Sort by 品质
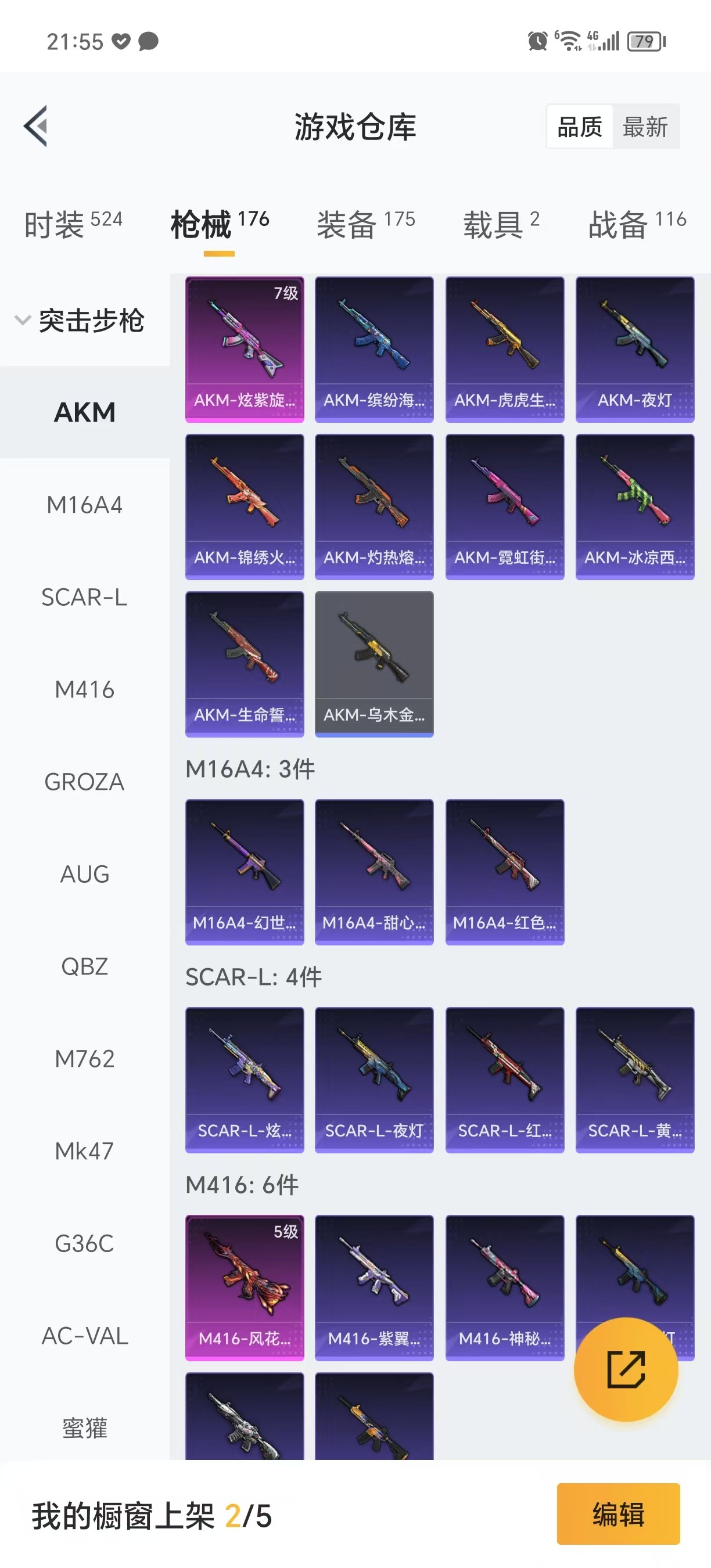 tap(580, 127)
